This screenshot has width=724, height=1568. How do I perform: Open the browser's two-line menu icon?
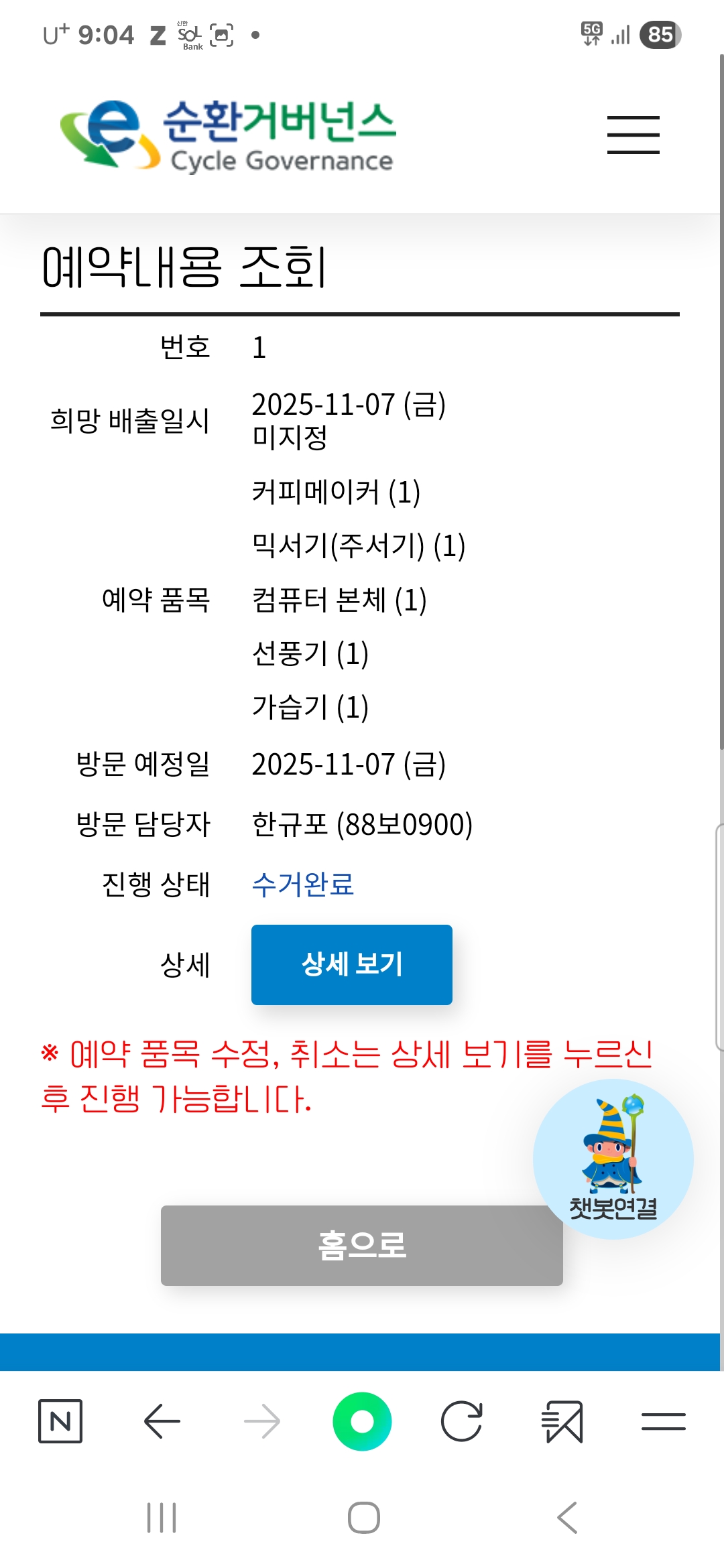662,1421
